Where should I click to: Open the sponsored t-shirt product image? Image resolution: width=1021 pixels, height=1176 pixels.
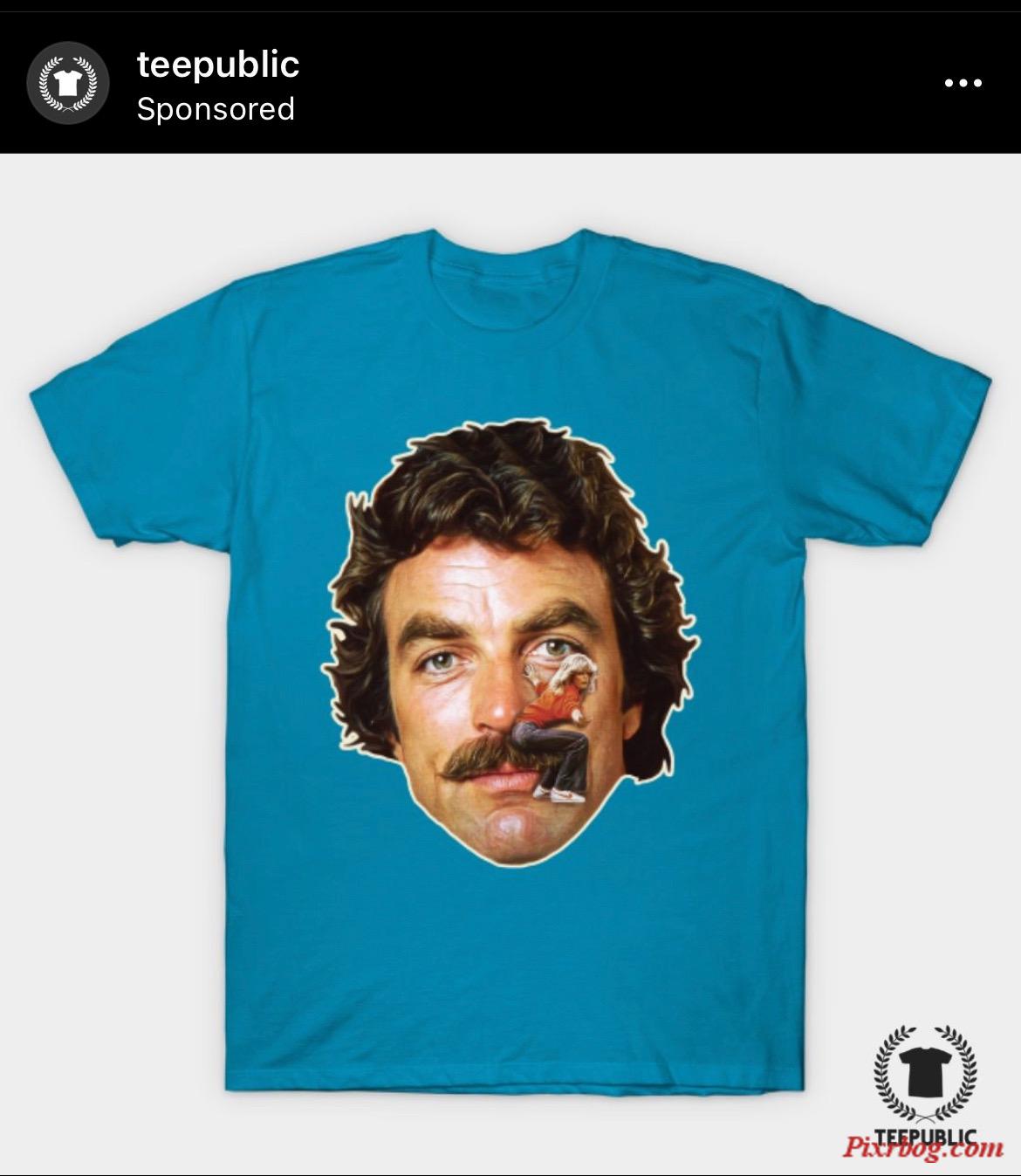click(x=510, y=664)
